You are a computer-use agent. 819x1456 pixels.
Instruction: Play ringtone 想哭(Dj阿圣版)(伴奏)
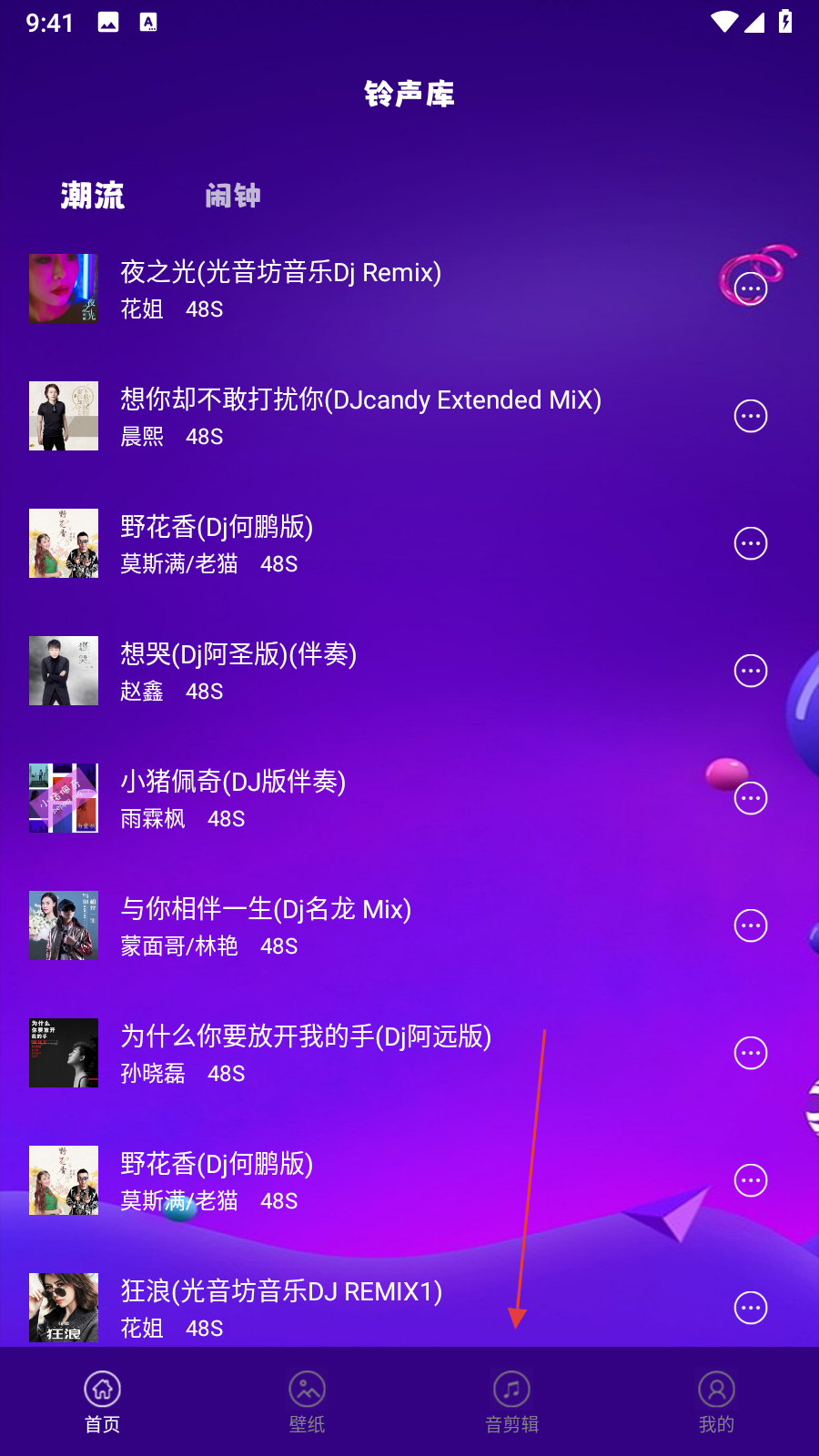(x=238, y=655)
